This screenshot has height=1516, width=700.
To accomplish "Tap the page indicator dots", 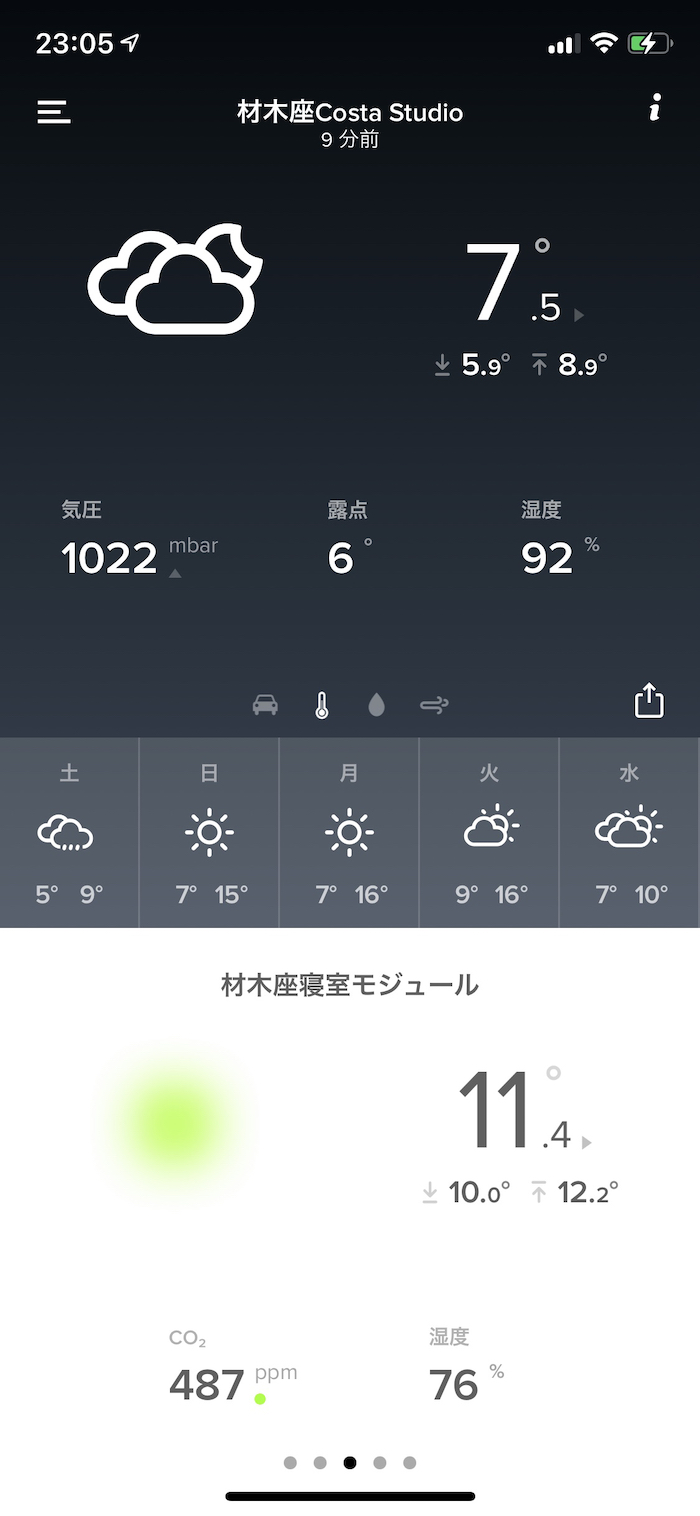I will [x=349, y=1462].
